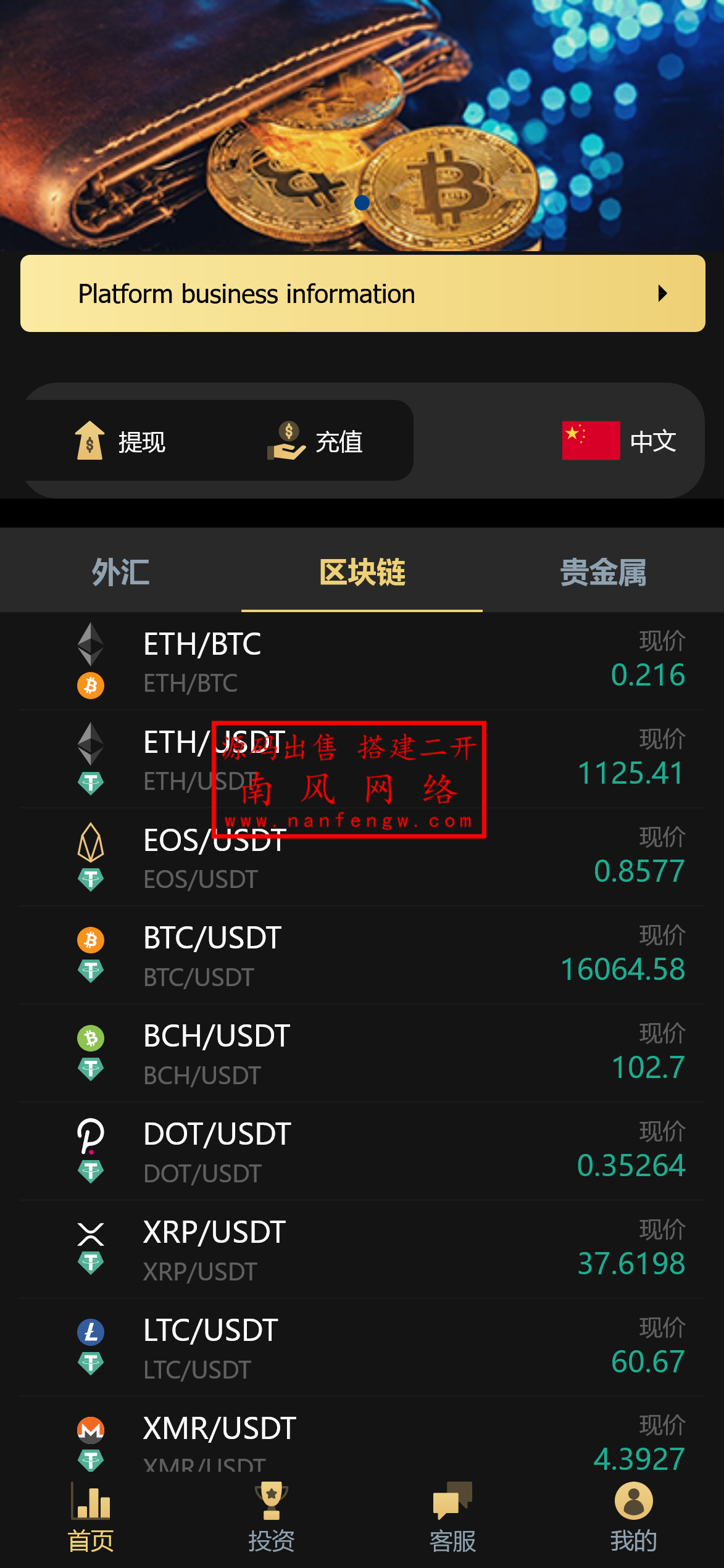Switch to the 贵金属 precious metals tab

pyautogui.click(x=604, y=573)
